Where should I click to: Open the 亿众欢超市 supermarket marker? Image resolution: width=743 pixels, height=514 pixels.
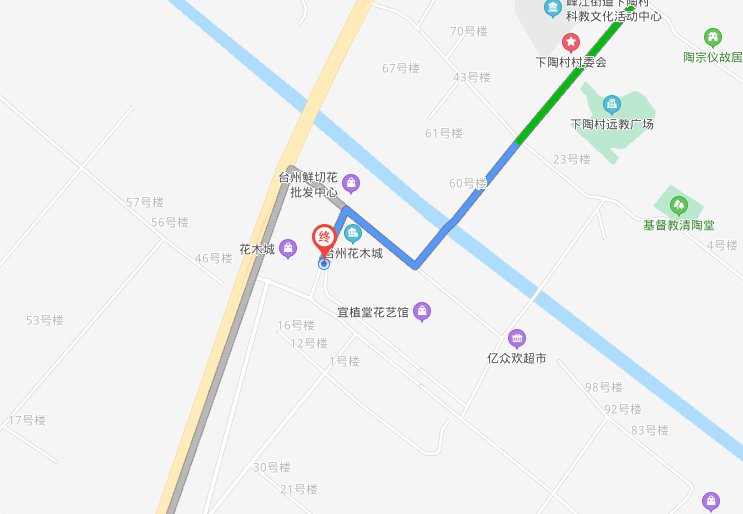(x=516, y=339)
